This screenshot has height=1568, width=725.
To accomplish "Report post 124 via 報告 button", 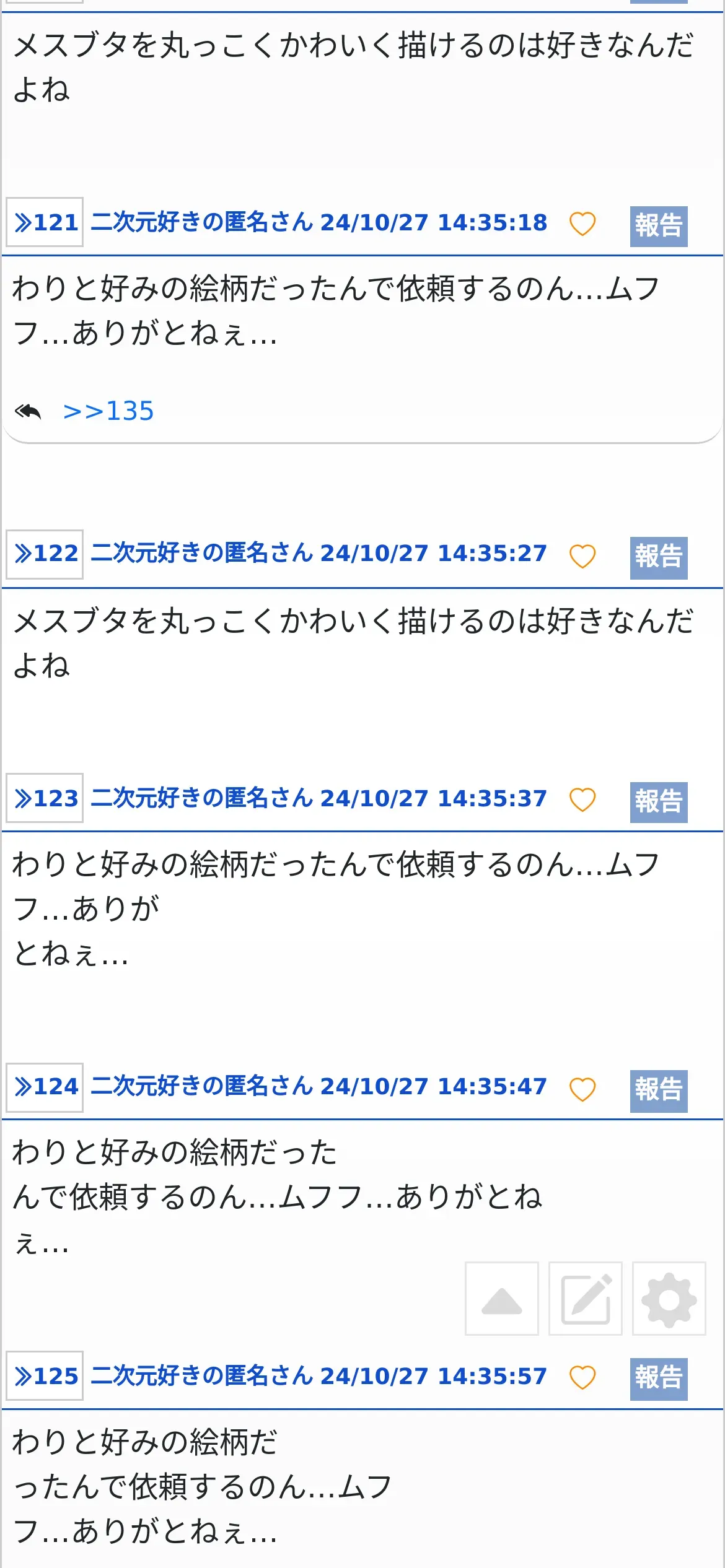I will click(659, 1091).
